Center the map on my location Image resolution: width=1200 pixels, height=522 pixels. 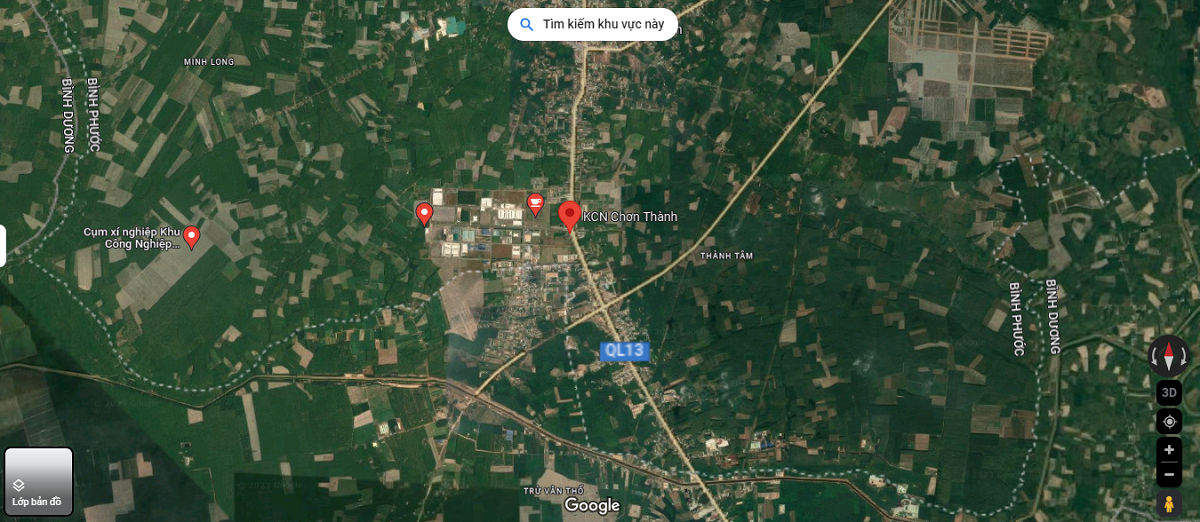point(1168,422)
